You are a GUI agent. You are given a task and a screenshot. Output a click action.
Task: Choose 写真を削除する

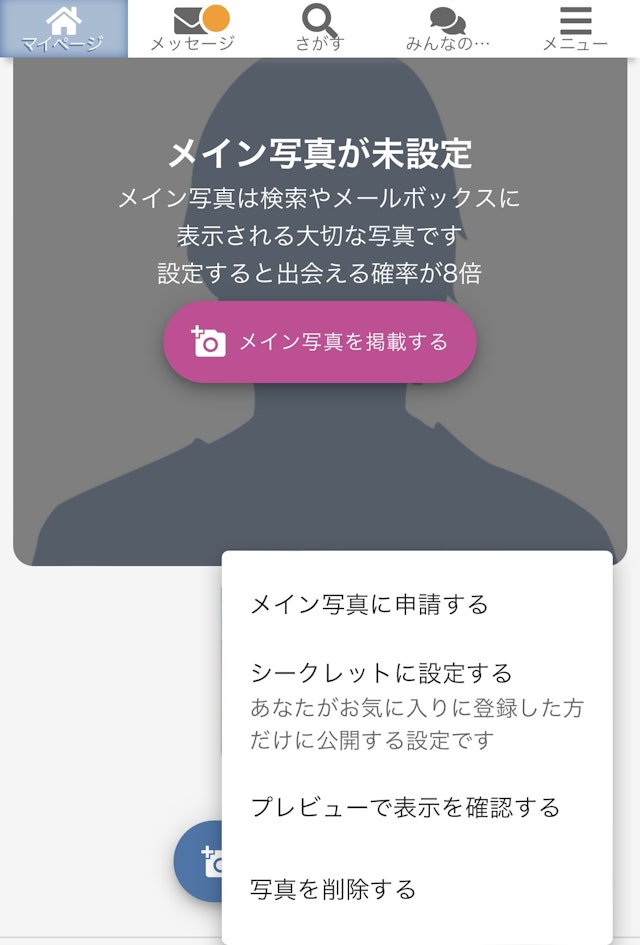coord(333,889)
